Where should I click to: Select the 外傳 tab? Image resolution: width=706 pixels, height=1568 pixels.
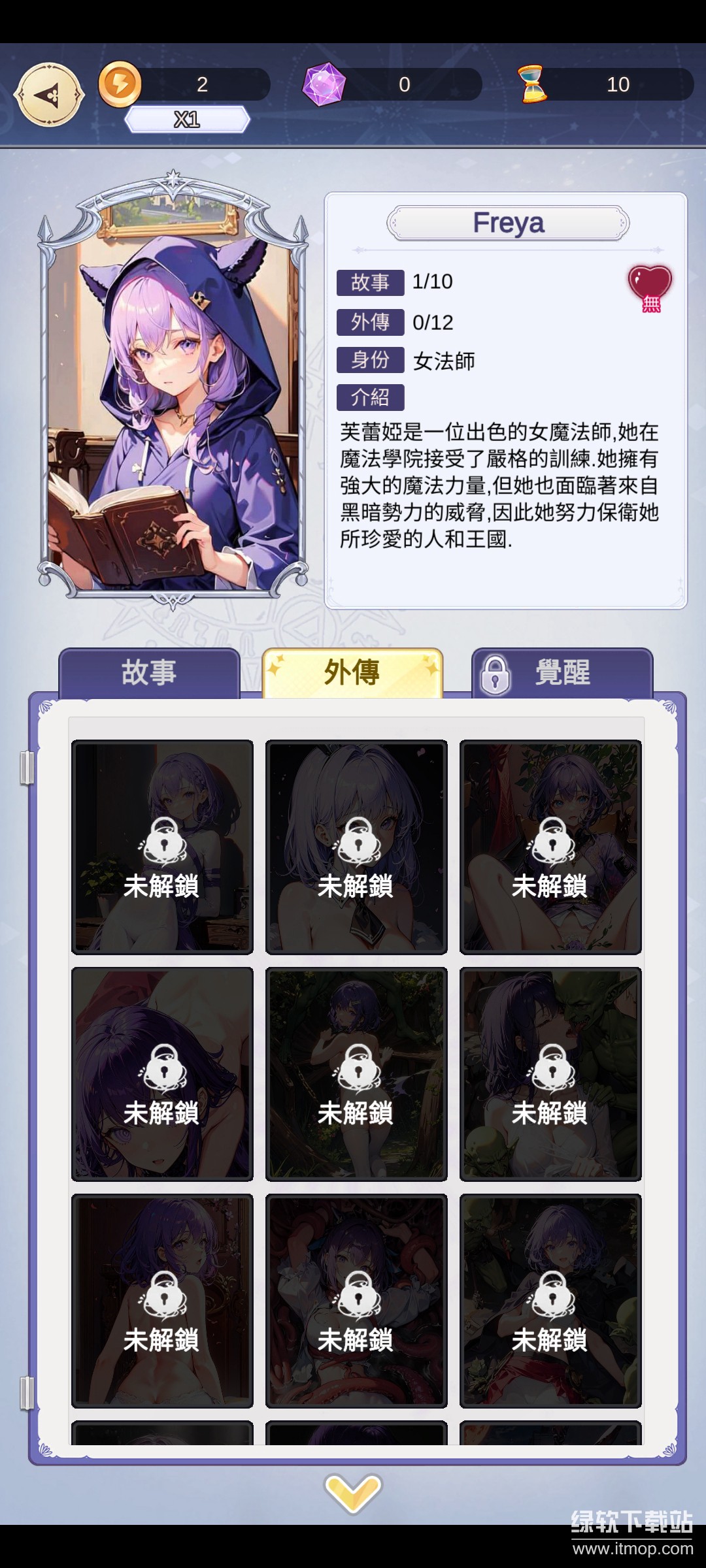click(x=352, y=673)
